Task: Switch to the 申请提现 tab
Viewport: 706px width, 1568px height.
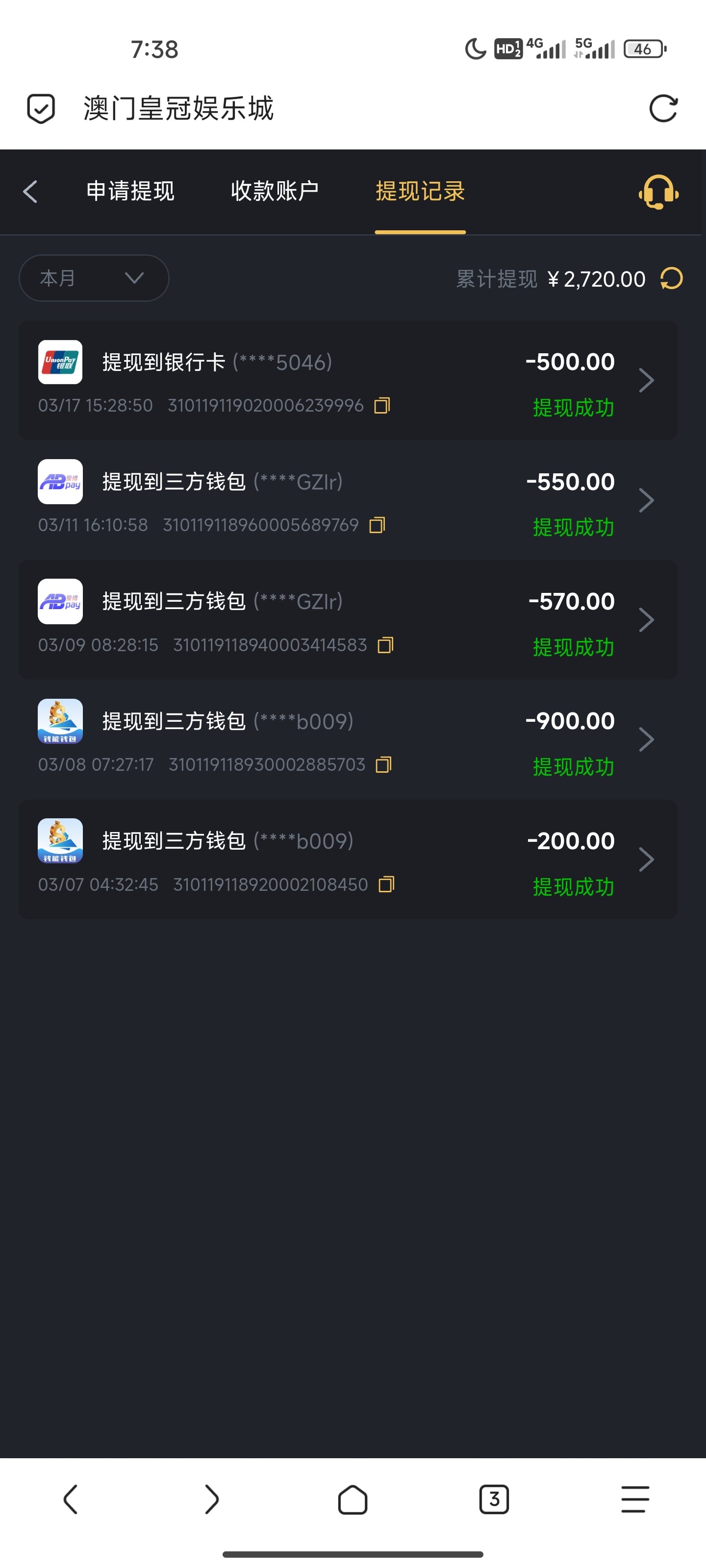Action: coord(130,191)
